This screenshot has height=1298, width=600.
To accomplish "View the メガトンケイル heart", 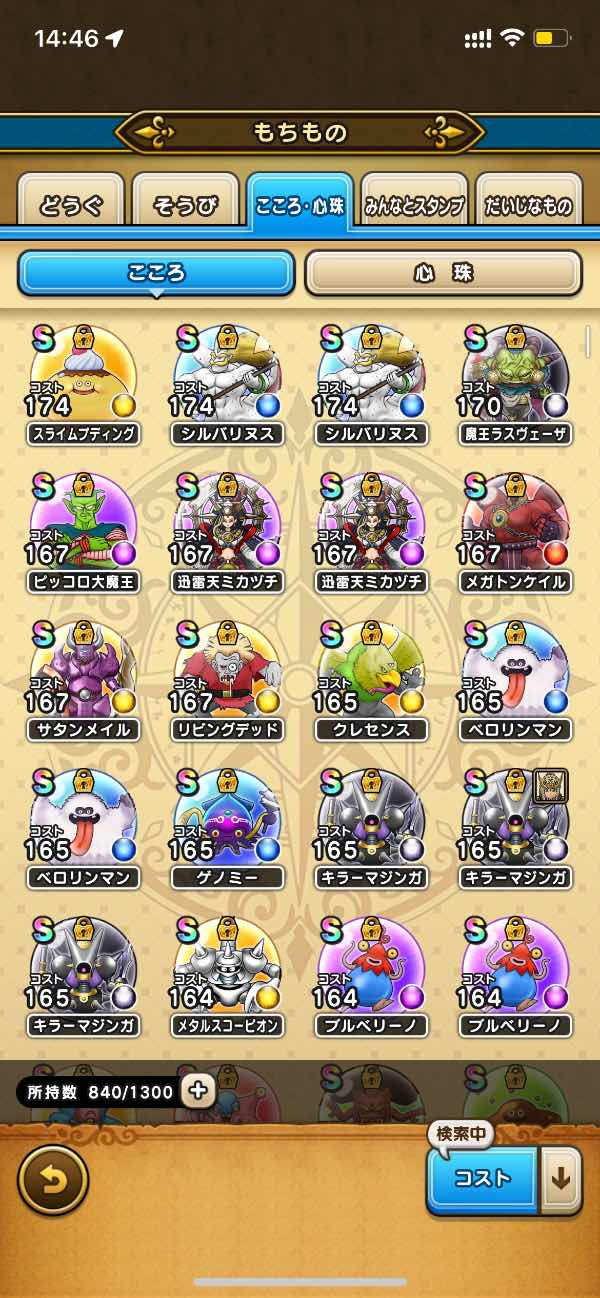I will (x=515, y=529).
